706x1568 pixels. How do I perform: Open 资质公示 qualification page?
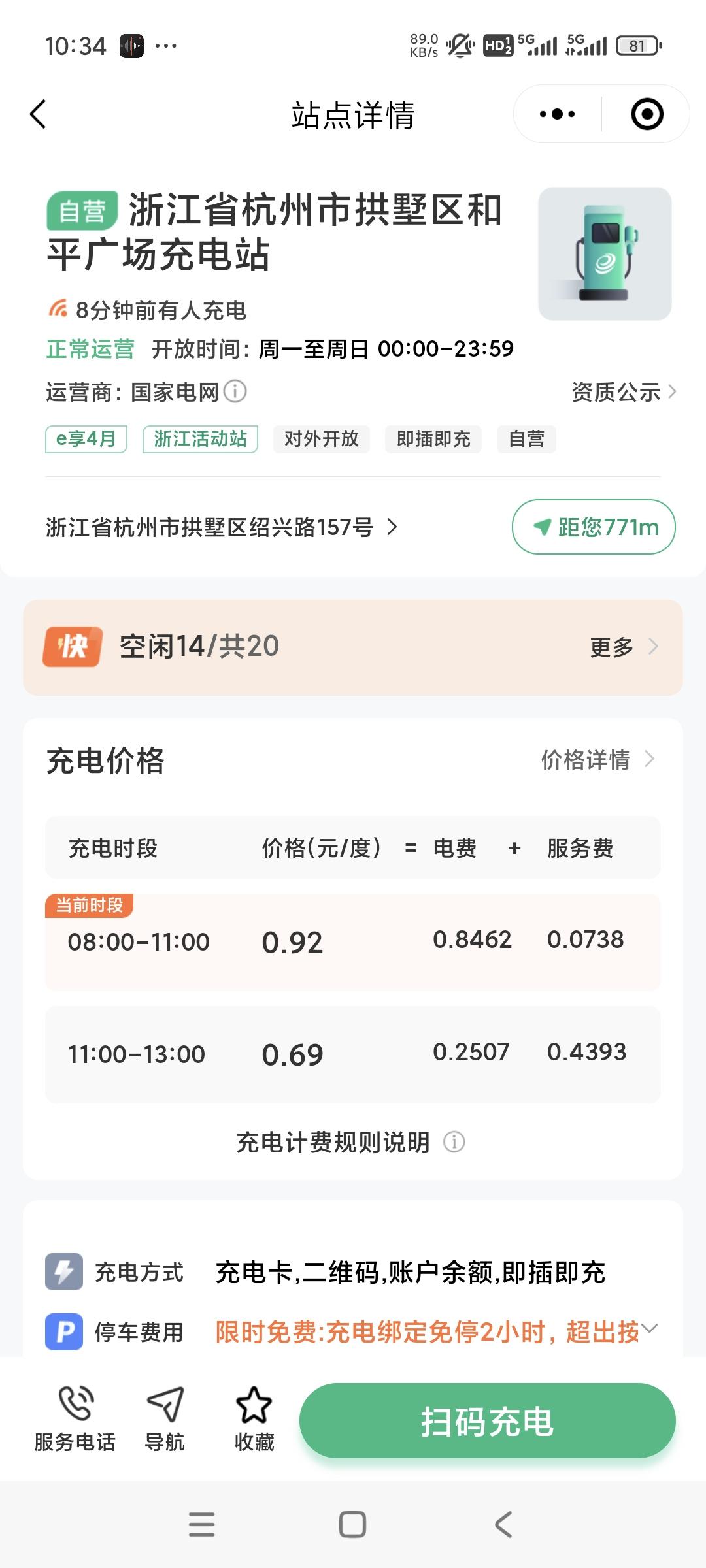(623, 392)
